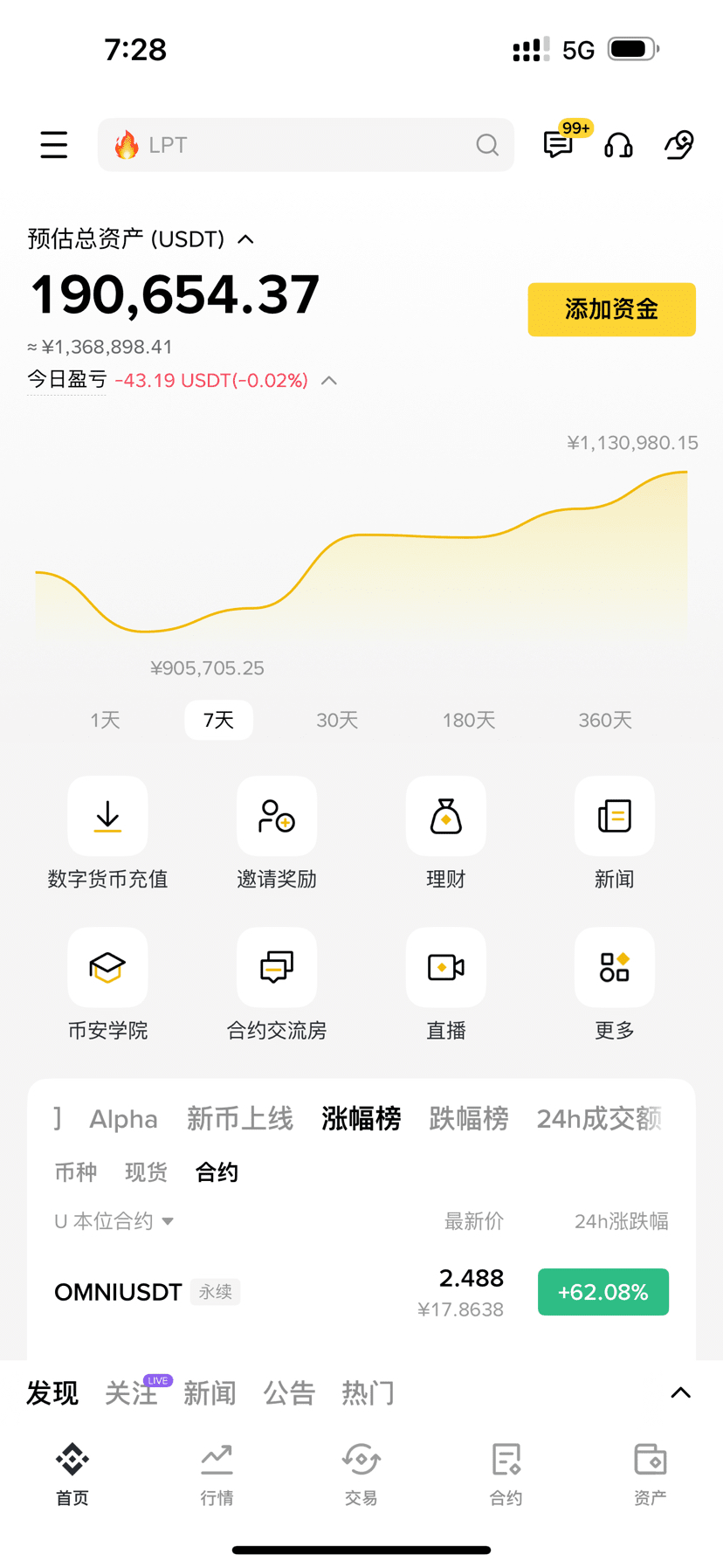Open 直播 live streaming
723x1568 pixels.
coord(445,984)
